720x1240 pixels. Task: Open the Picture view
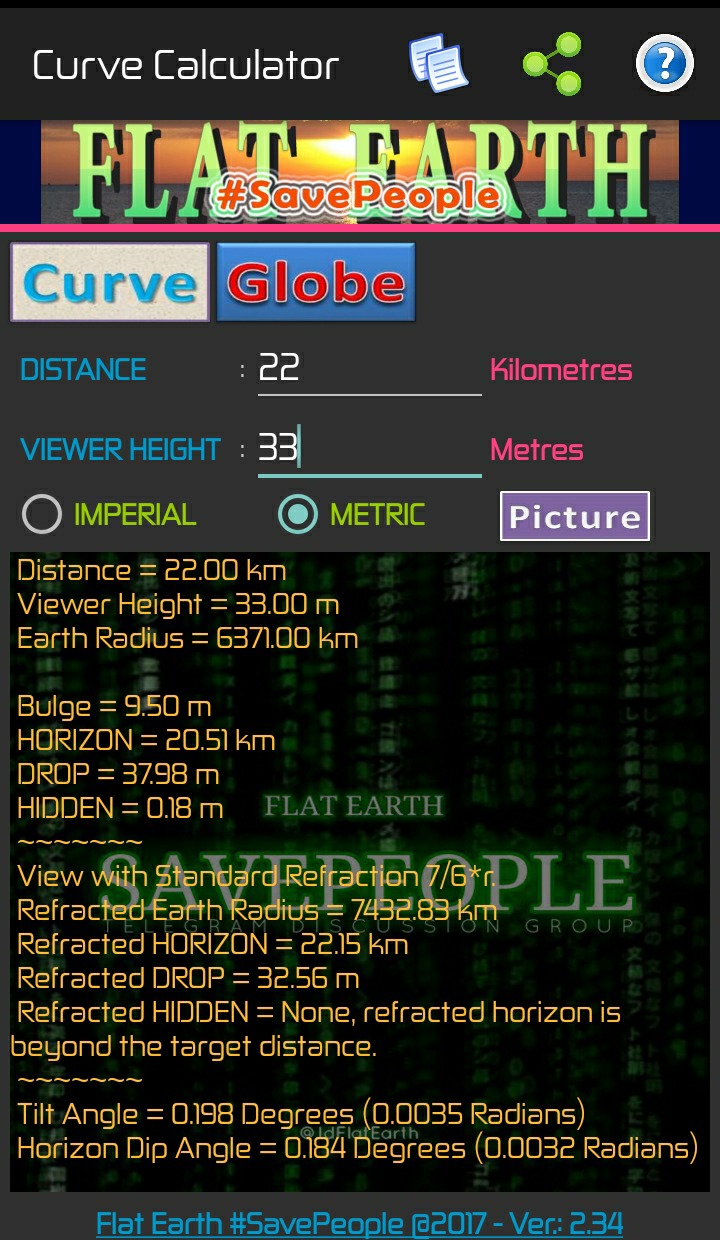pos(574,516)
